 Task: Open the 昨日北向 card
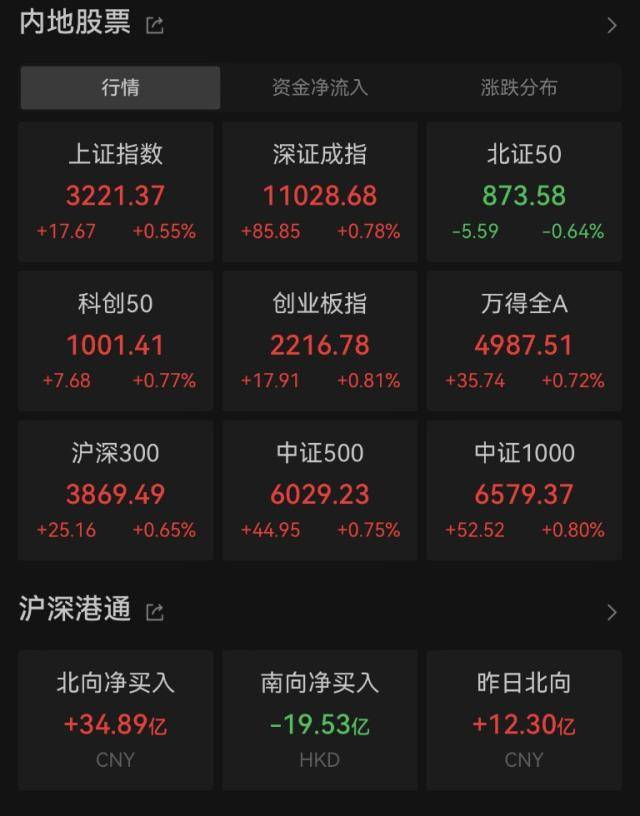pyautogui.click(x=524, y=720)
